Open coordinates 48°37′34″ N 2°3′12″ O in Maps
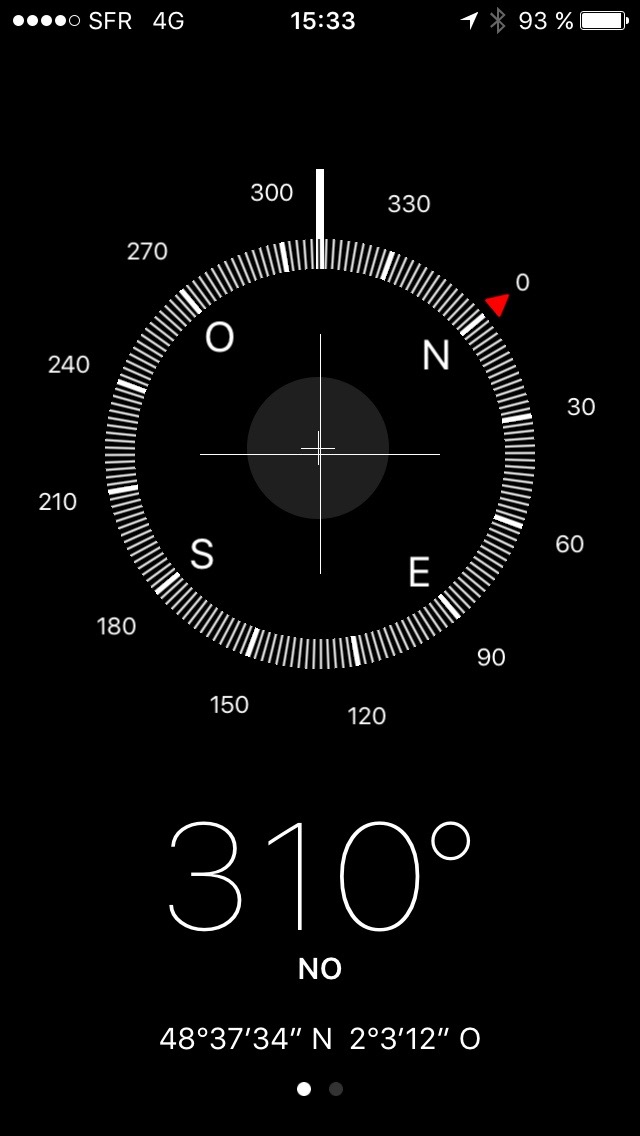The height and width of the screenshot is (1136, 640). [320, 1040]
